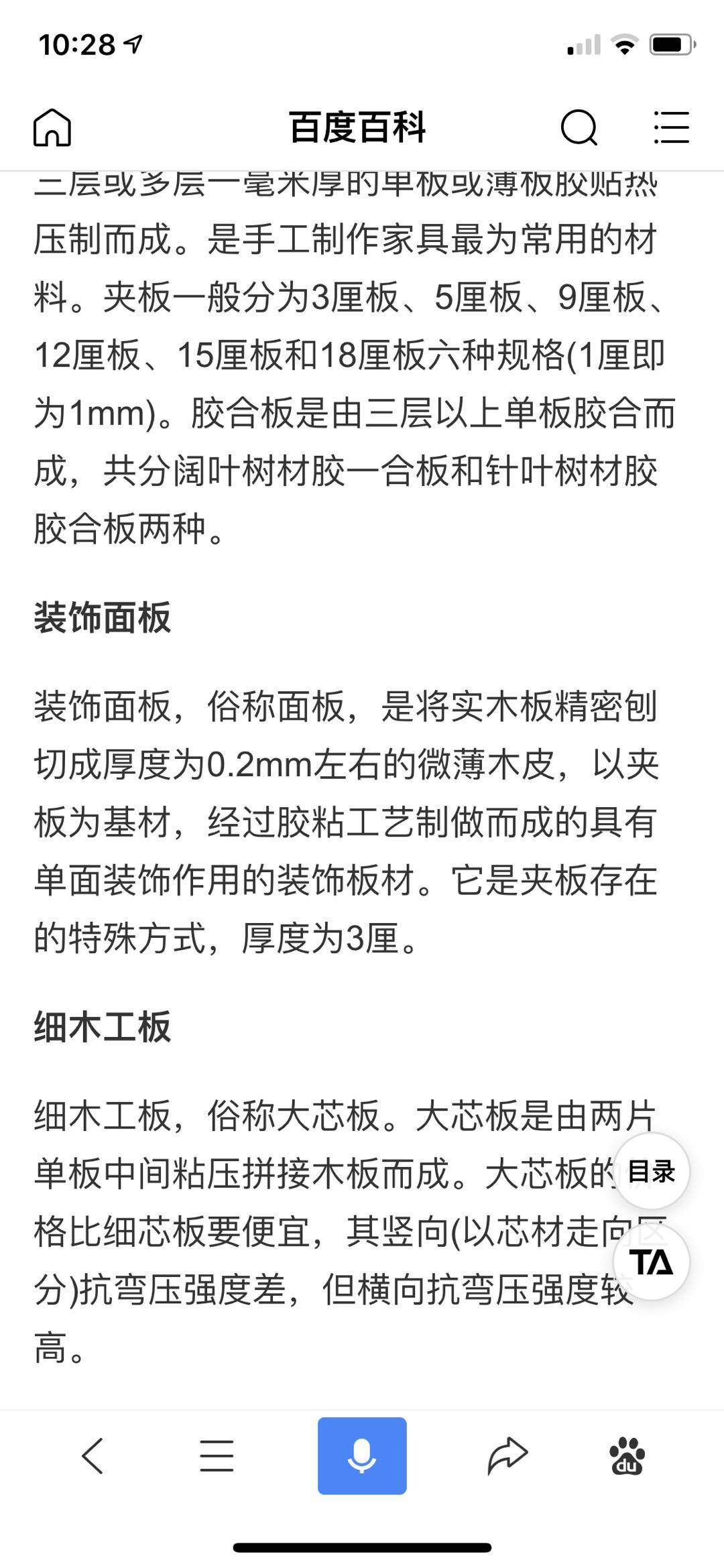Open the top-right list menu
Screen dimensions: 724x1568
pos(671,127)
